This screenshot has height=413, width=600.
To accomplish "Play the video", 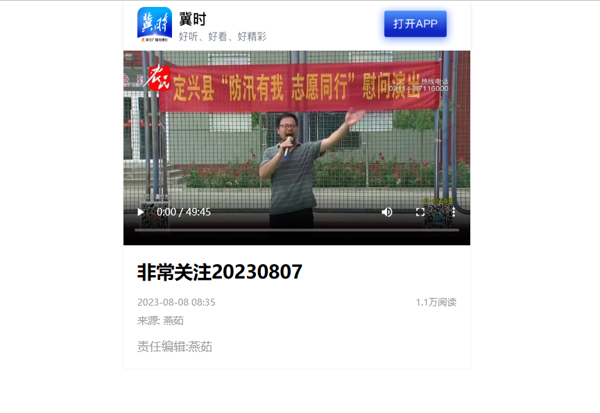I will 140,212.
